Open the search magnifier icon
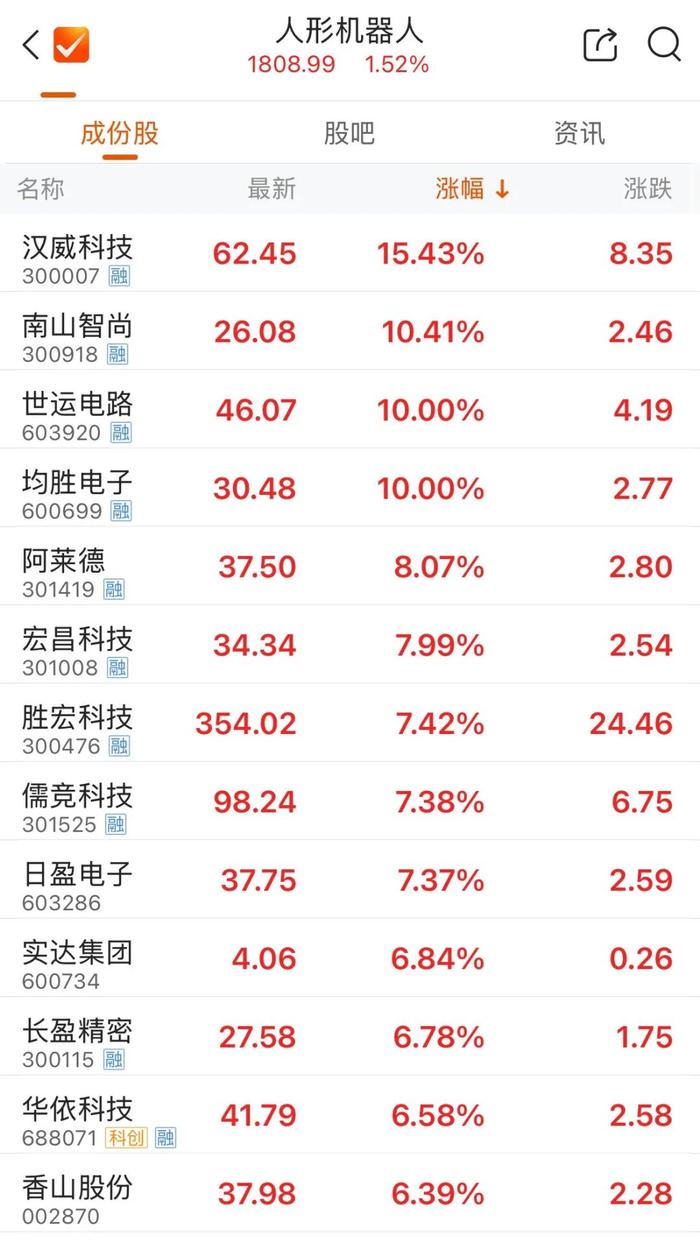The height and width of the screenshot is (1243, 700). pyautogui.click(x=664, y=45)
